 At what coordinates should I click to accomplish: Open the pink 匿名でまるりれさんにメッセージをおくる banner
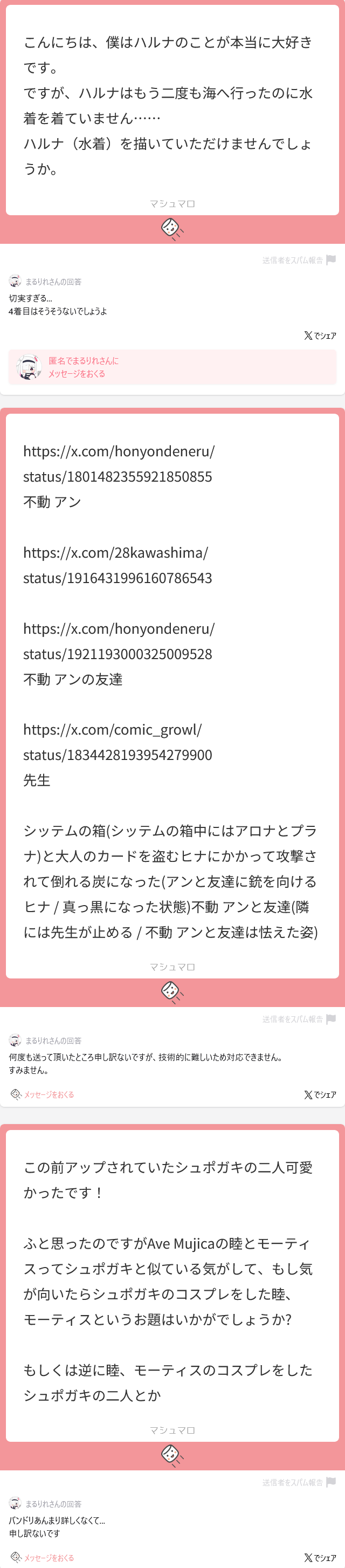tap(172, 367)
